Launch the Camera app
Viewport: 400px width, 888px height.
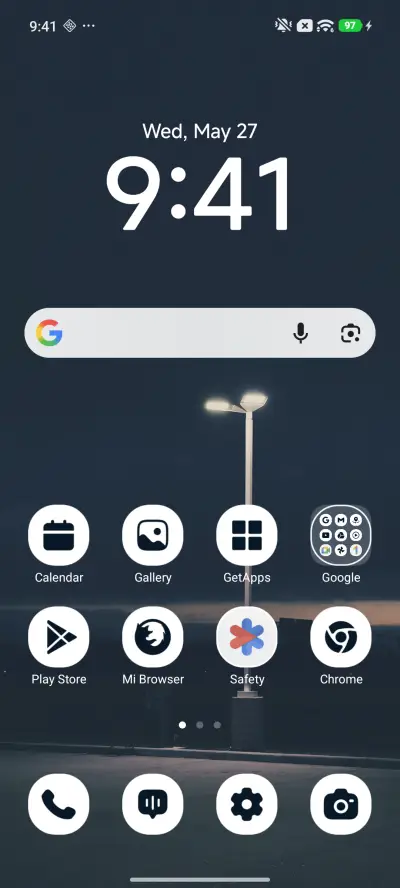coord(341,804)
